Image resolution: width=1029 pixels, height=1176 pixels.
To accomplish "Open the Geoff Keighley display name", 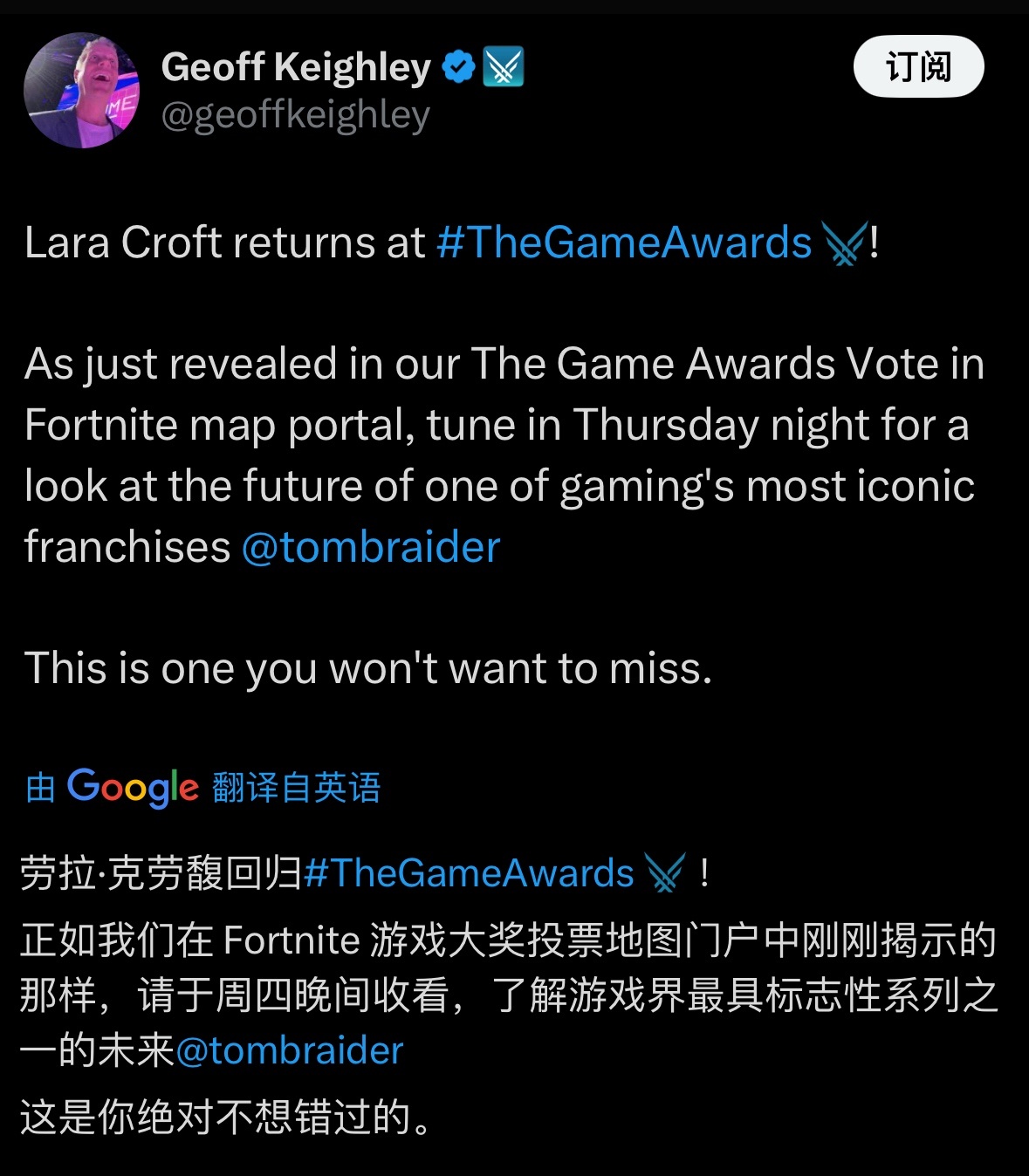I will (296, 67).
